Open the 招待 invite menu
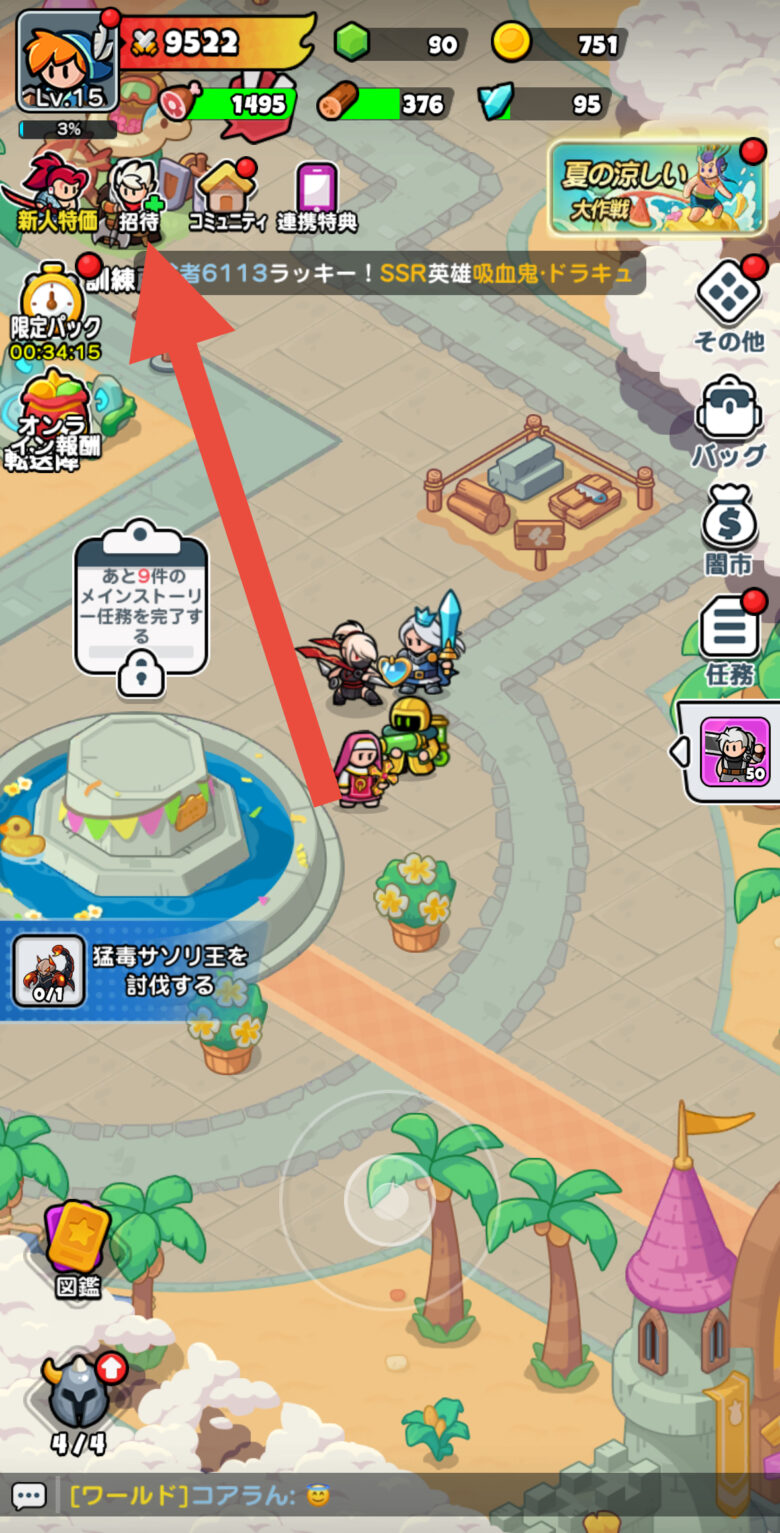This screenshot has width=780, height=1533. click(x=138, y=193)
